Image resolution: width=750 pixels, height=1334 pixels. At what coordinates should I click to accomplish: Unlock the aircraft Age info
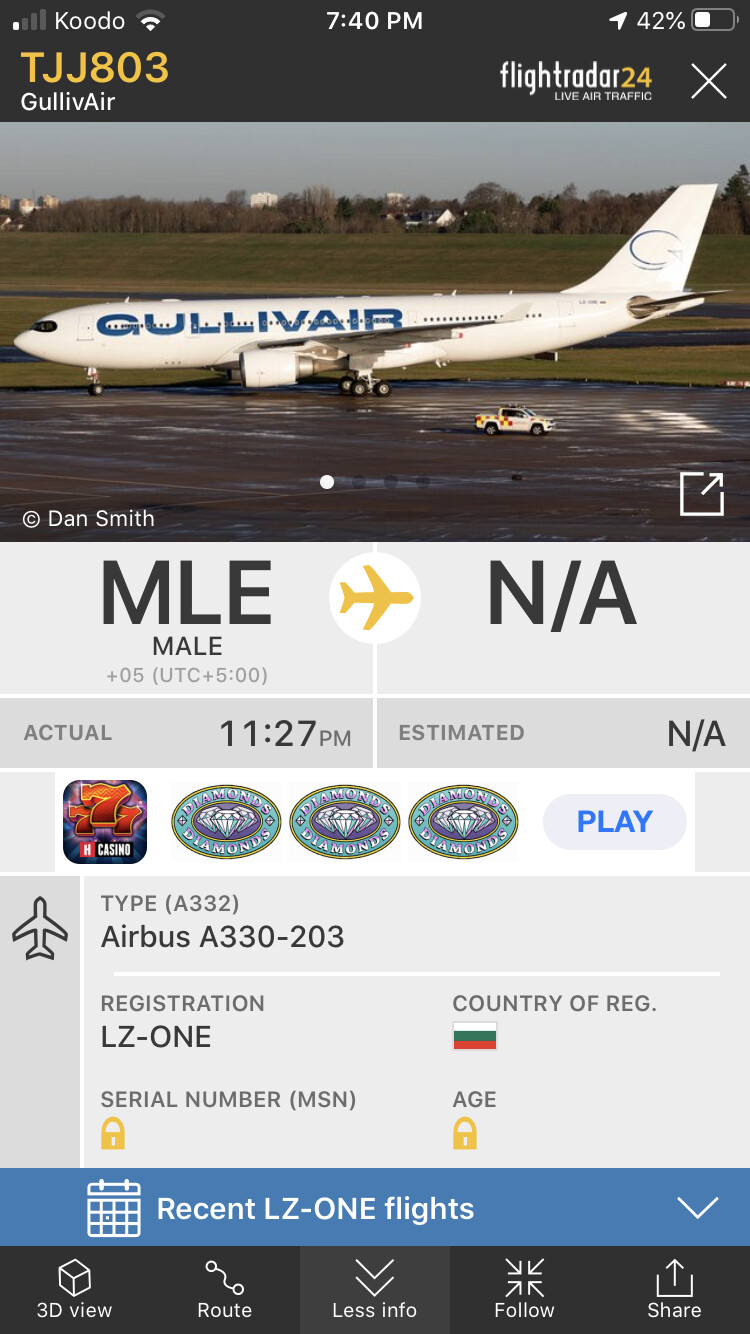click(465, 1134)
